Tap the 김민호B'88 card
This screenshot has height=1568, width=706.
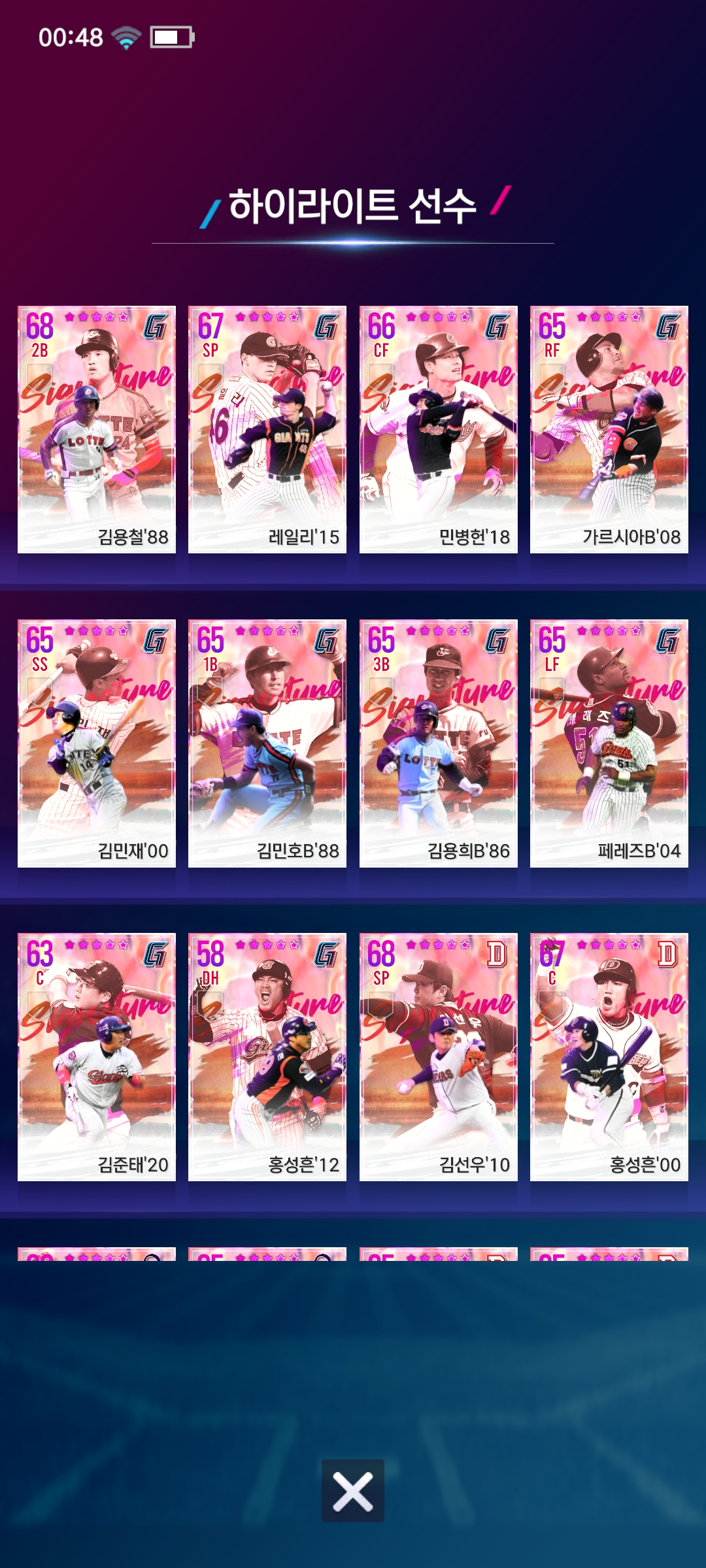pos(267,743)
